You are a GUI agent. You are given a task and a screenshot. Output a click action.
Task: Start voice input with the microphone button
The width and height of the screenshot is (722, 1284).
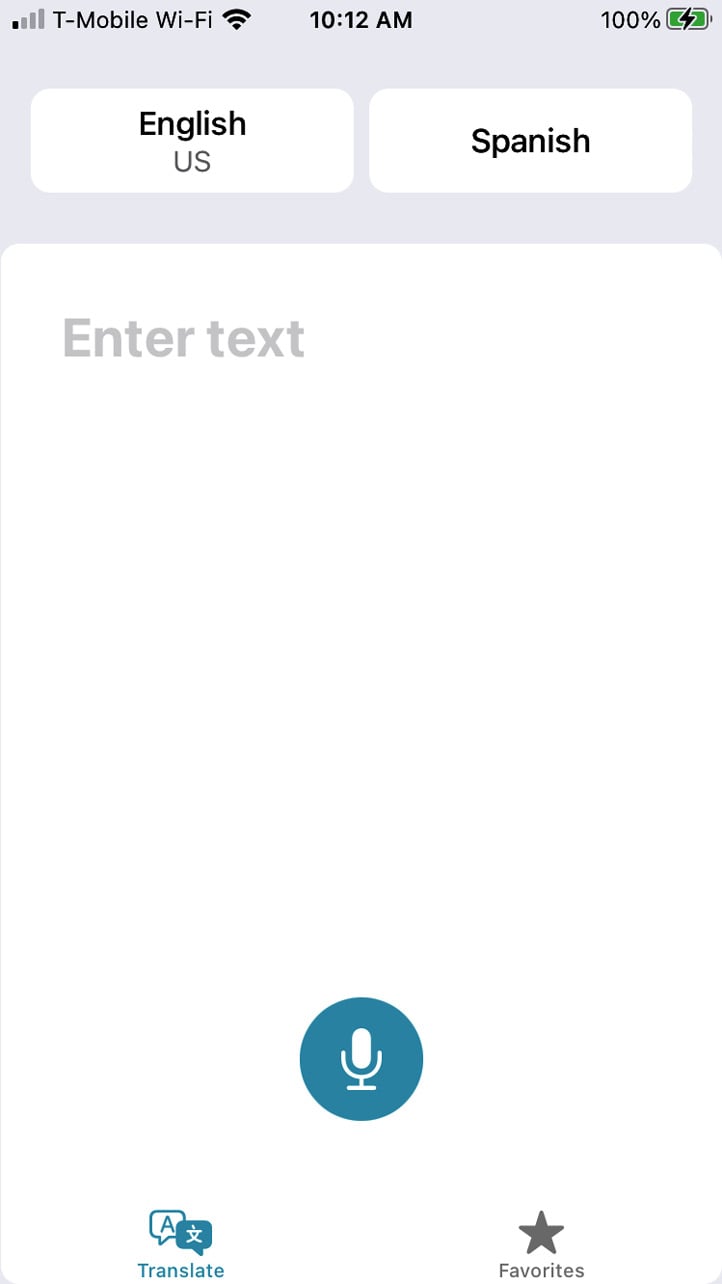pos(361,1059)
